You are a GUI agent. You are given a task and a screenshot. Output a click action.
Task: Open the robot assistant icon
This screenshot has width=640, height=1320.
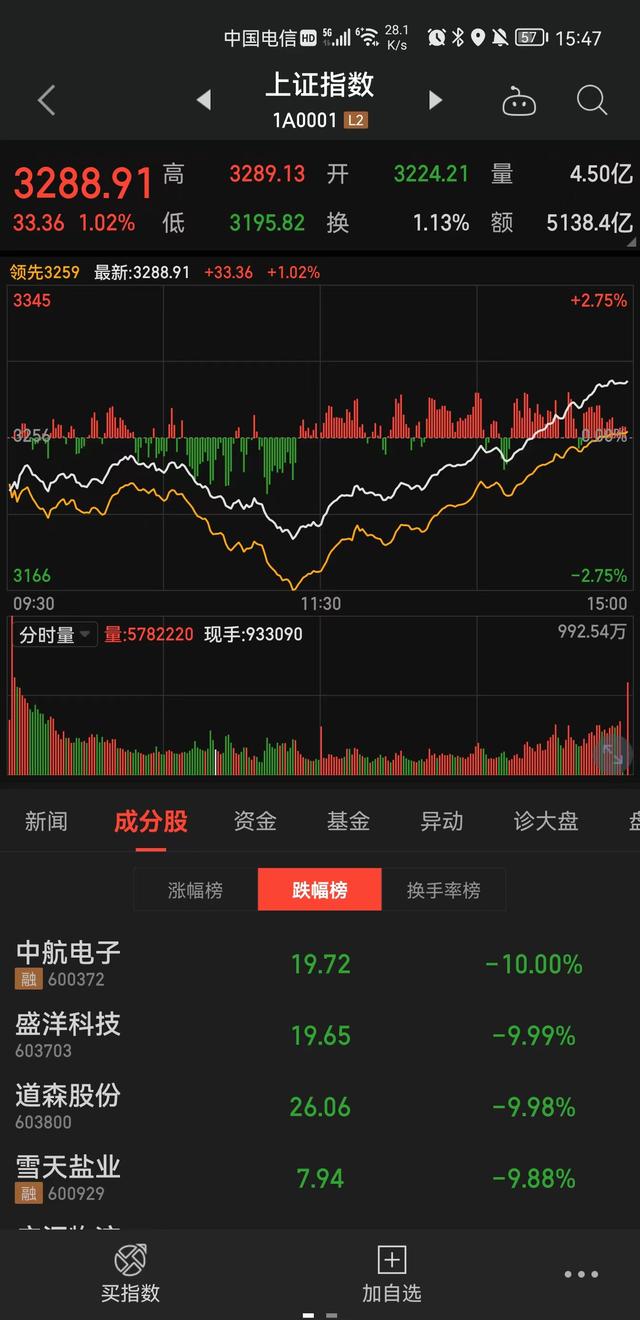519,101
